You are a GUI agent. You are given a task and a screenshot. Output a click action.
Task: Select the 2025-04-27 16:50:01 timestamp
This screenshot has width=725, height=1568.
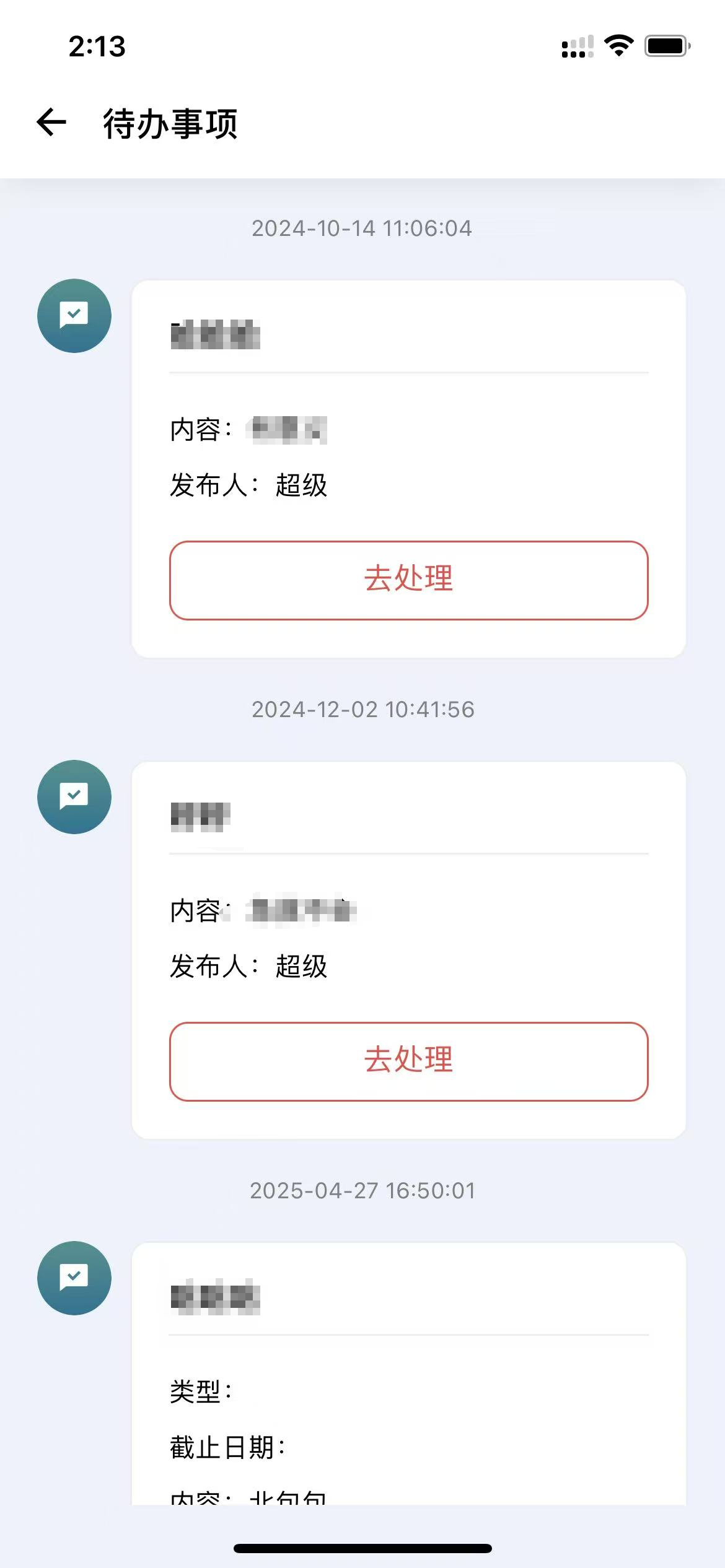pos(362,1190)
